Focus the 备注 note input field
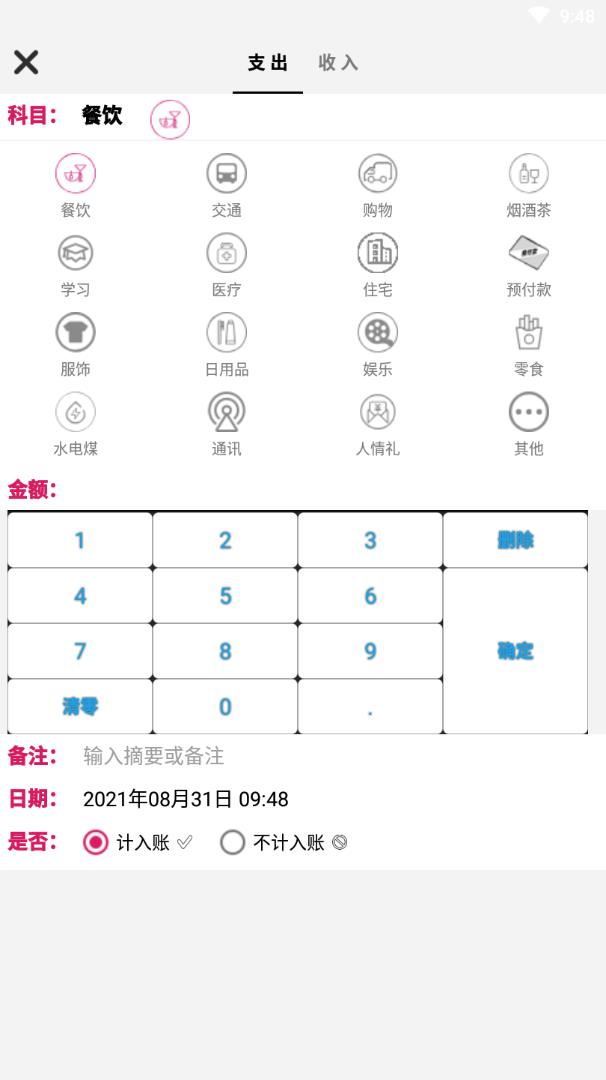 [x=300, y=756]
